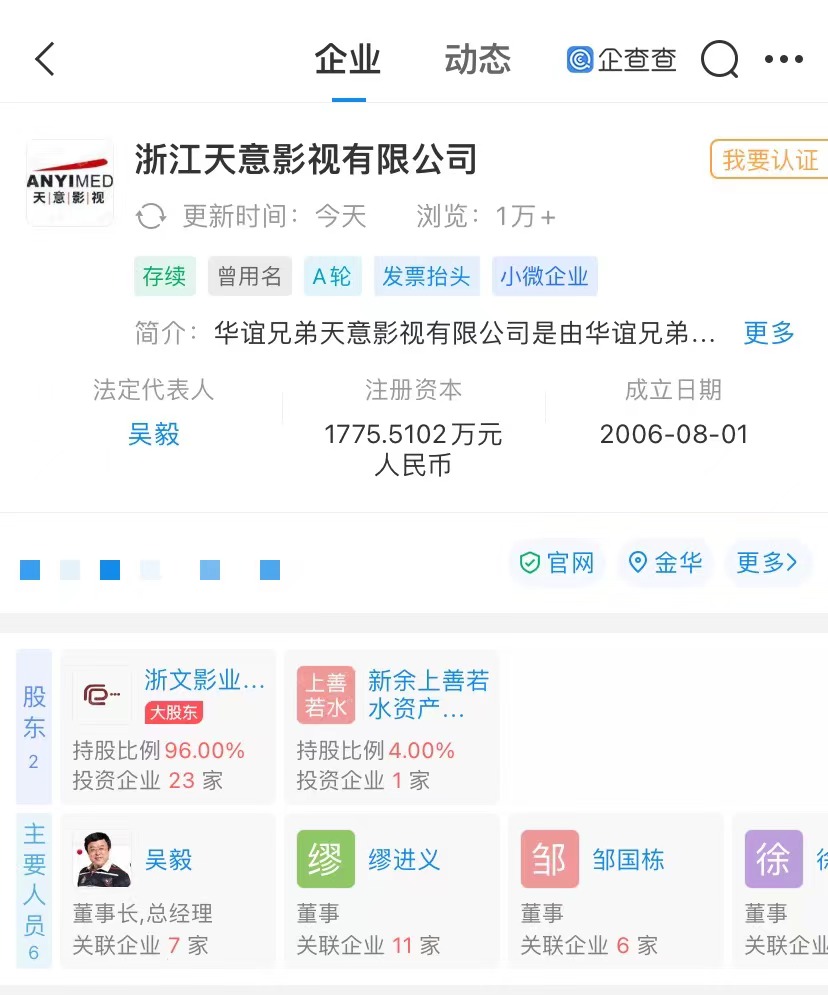Open legal representative 吴毅
Image resolution: width=828 pixels, height=995 pixels.
[x=154, y=434]
